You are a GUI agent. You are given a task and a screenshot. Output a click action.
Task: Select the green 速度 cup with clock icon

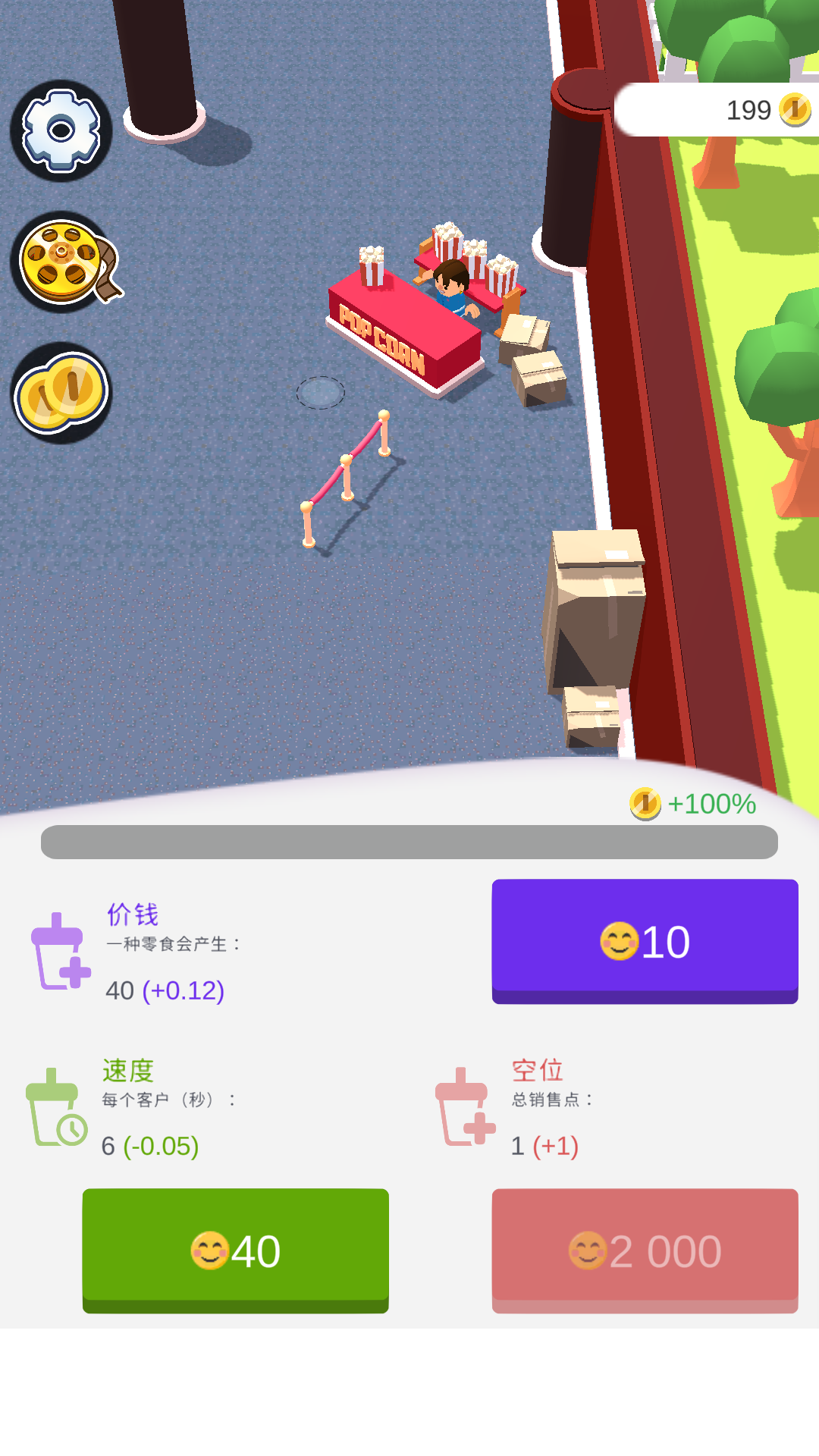53,1109
